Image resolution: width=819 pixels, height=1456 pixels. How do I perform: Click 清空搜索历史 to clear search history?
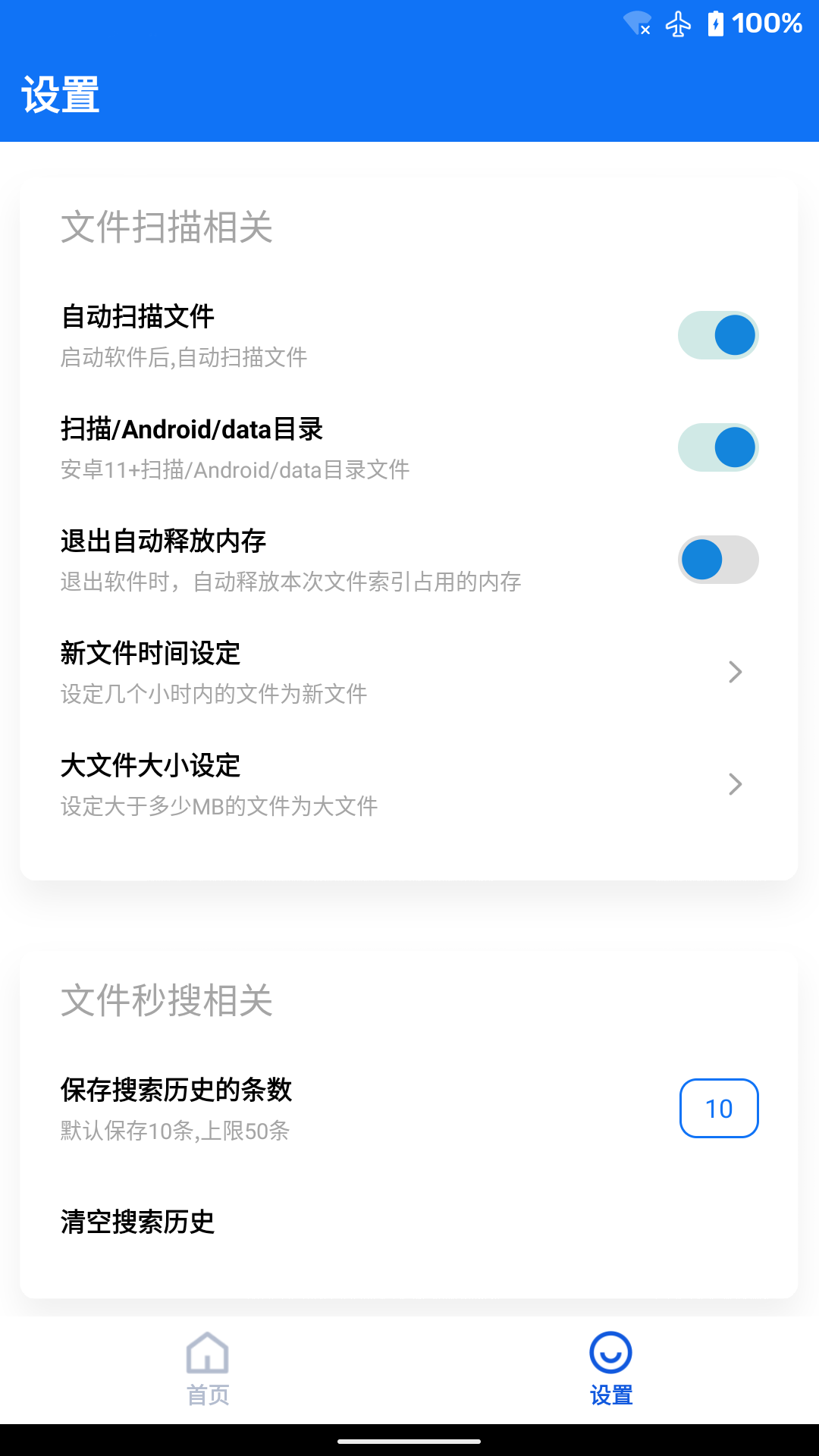[137, 1222]
